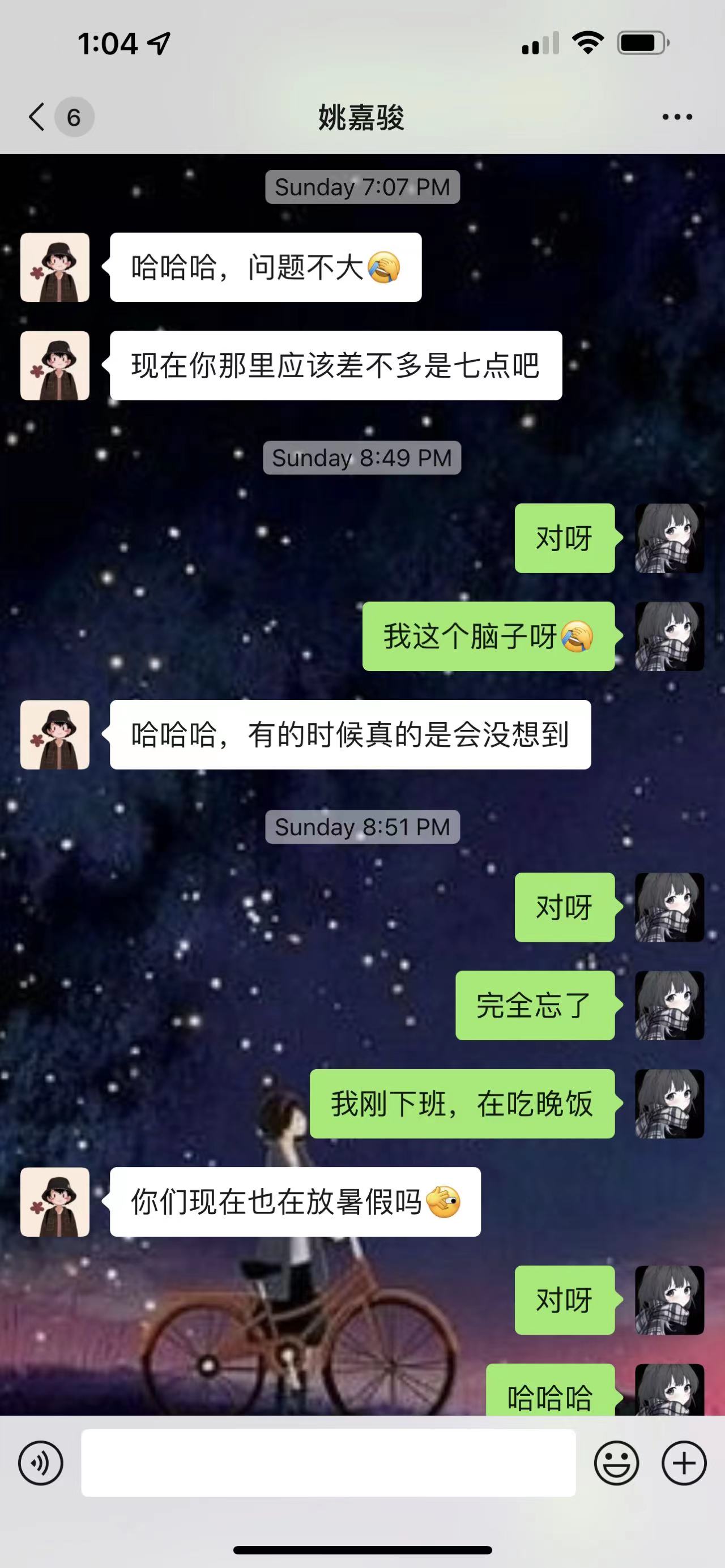The height and width of the screenshot is (1568, 725).
Task: Open contact avatar beside 哈哈哈，问题不大
Action: 55,267
